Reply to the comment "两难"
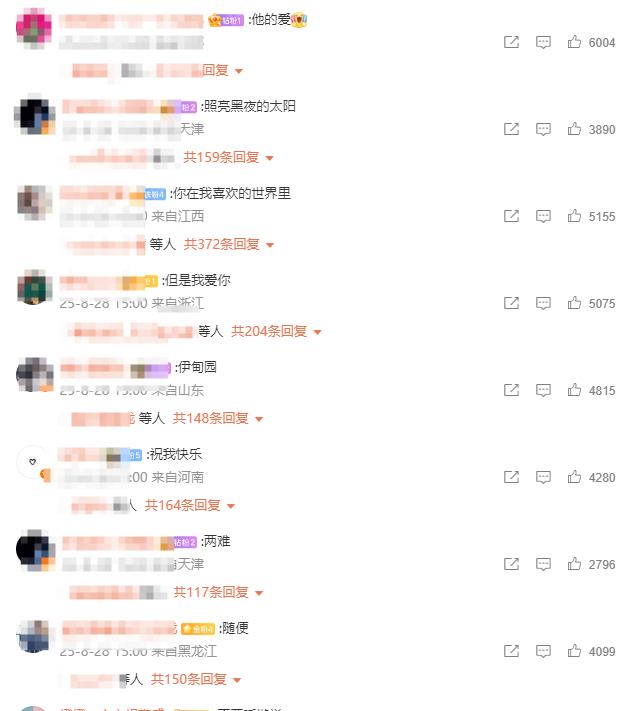This screenshot has height=711, width=635. (x=543, y=565)
